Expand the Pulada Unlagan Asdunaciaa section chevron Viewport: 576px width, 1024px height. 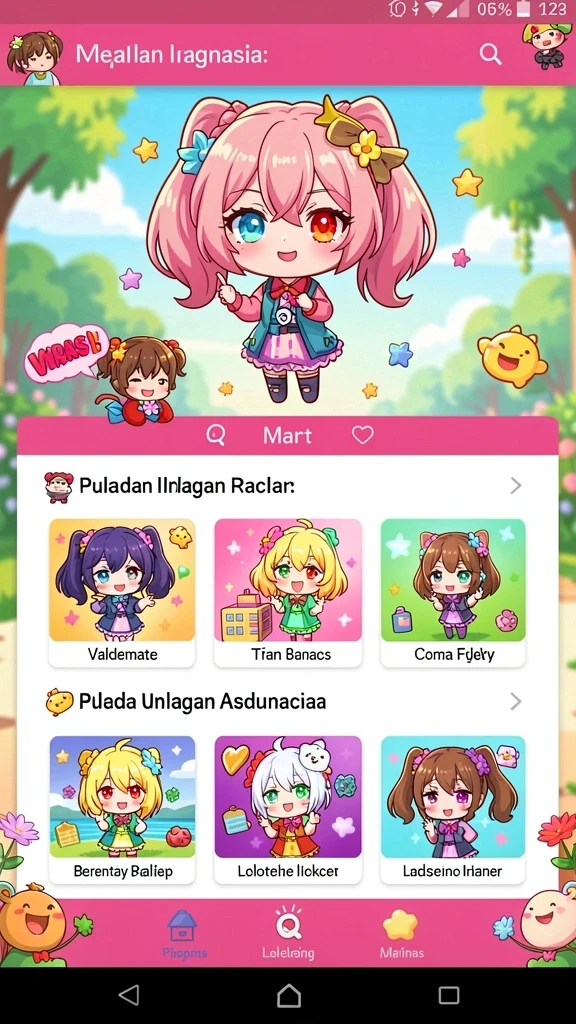pos(515,701)
